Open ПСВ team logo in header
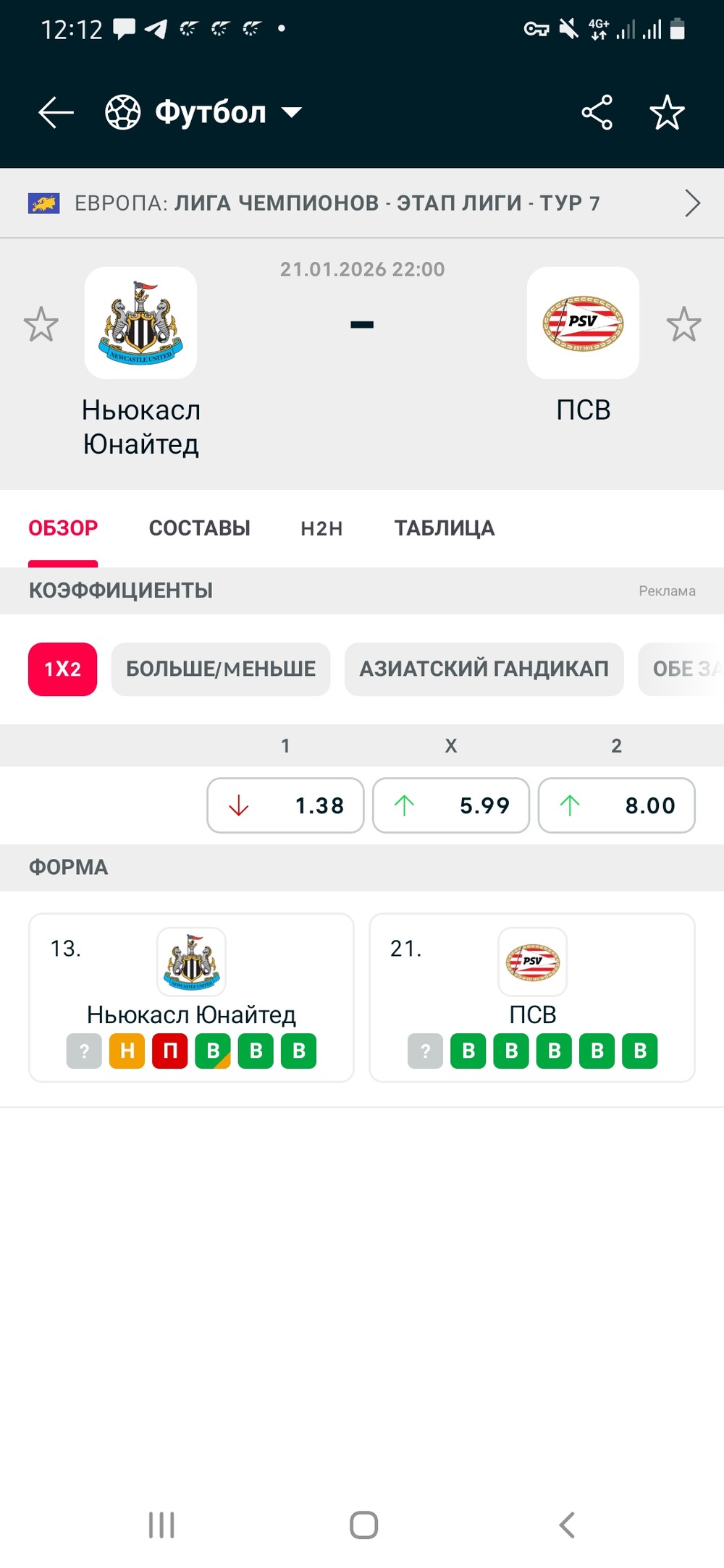The height and width of the screenshot is (1568, 724). click(x=583, y=323)
